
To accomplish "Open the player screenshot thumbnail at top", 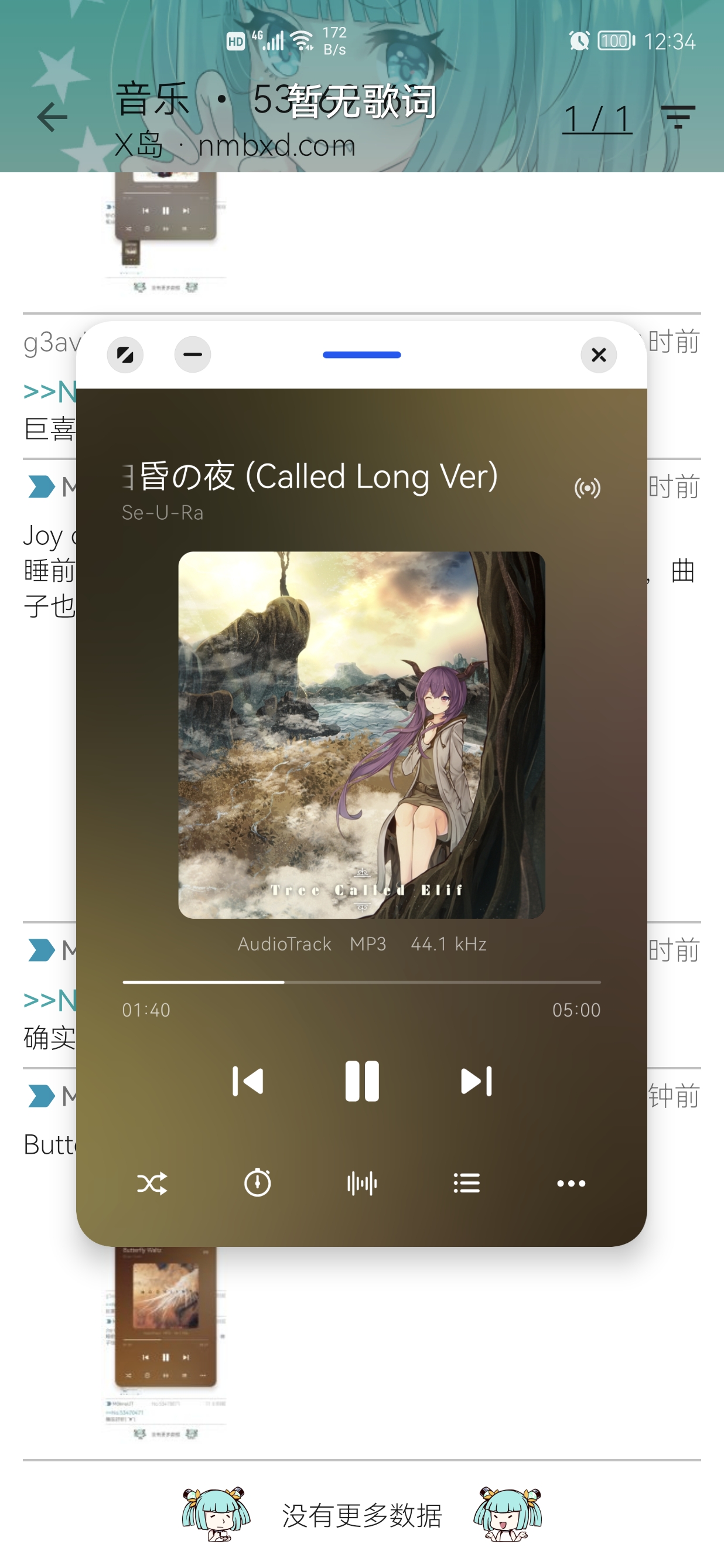I will [166, 231].
